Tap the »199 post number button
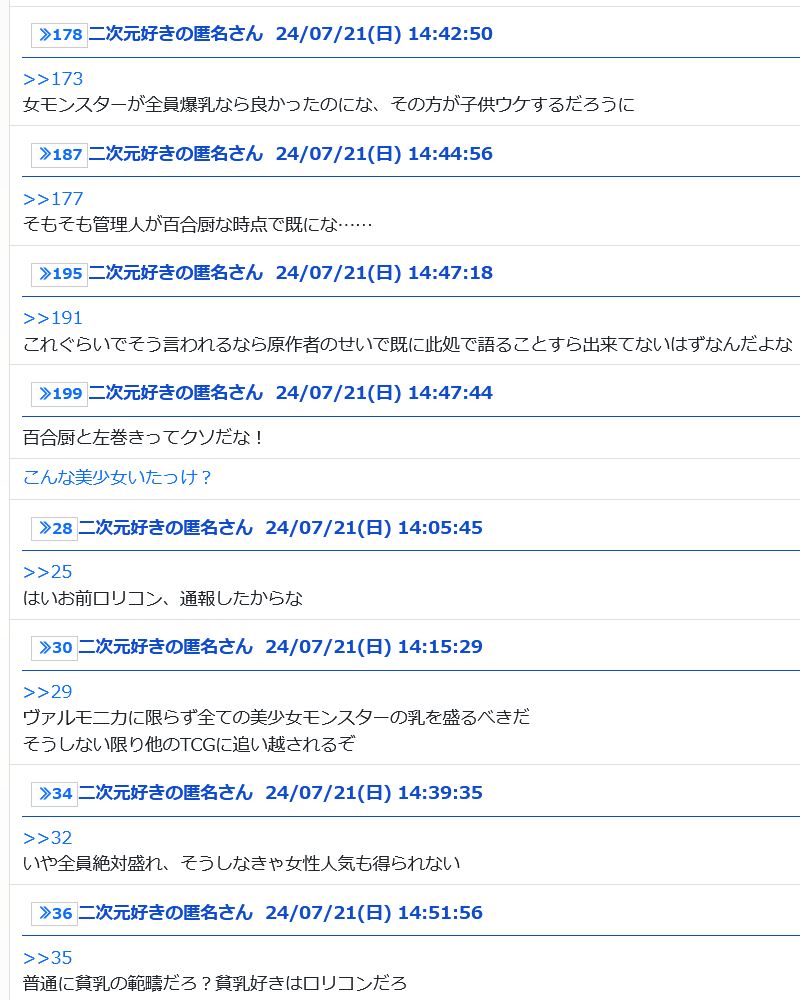 59,394
